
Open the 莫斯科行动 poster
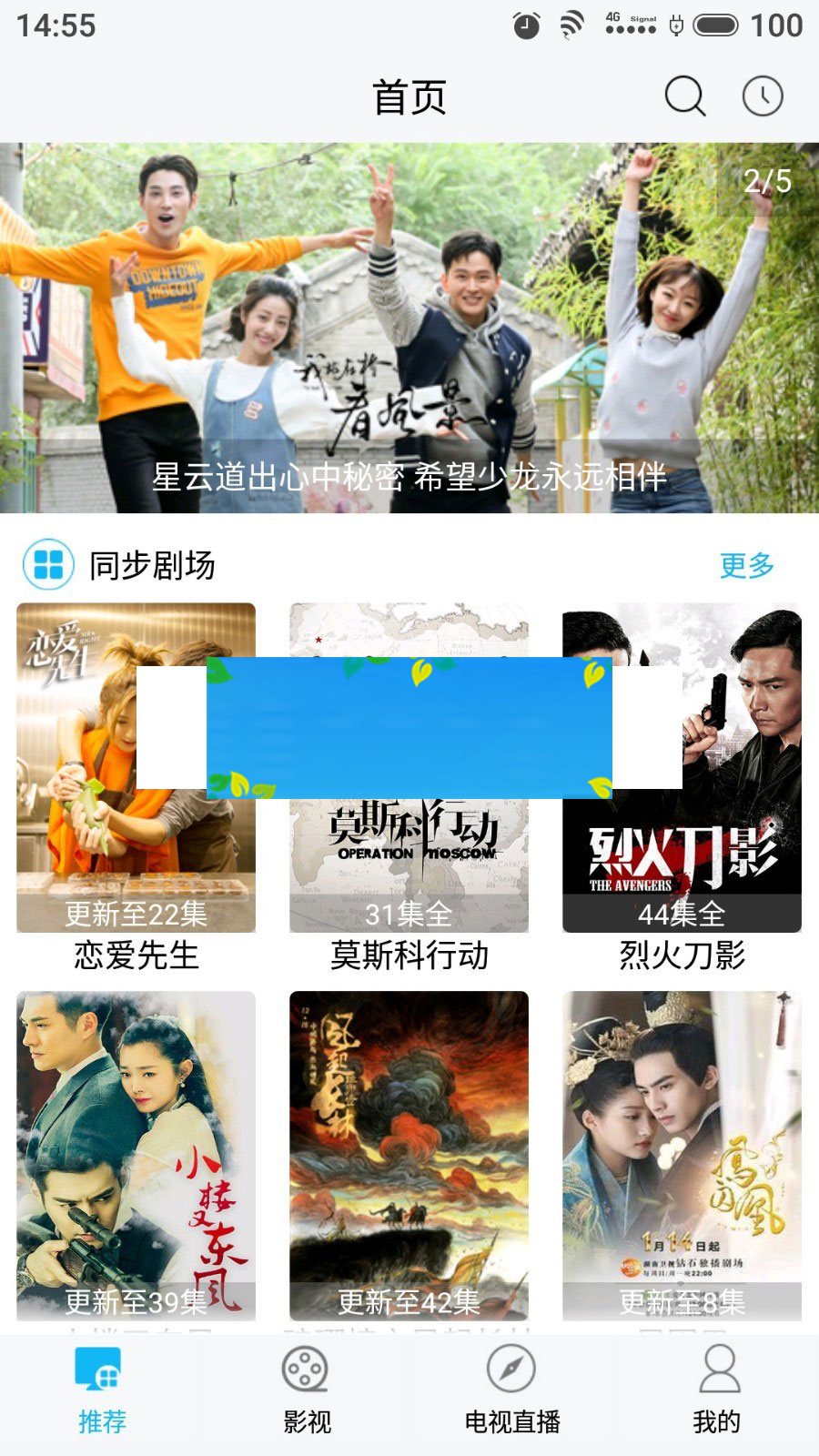pos(411,855)
